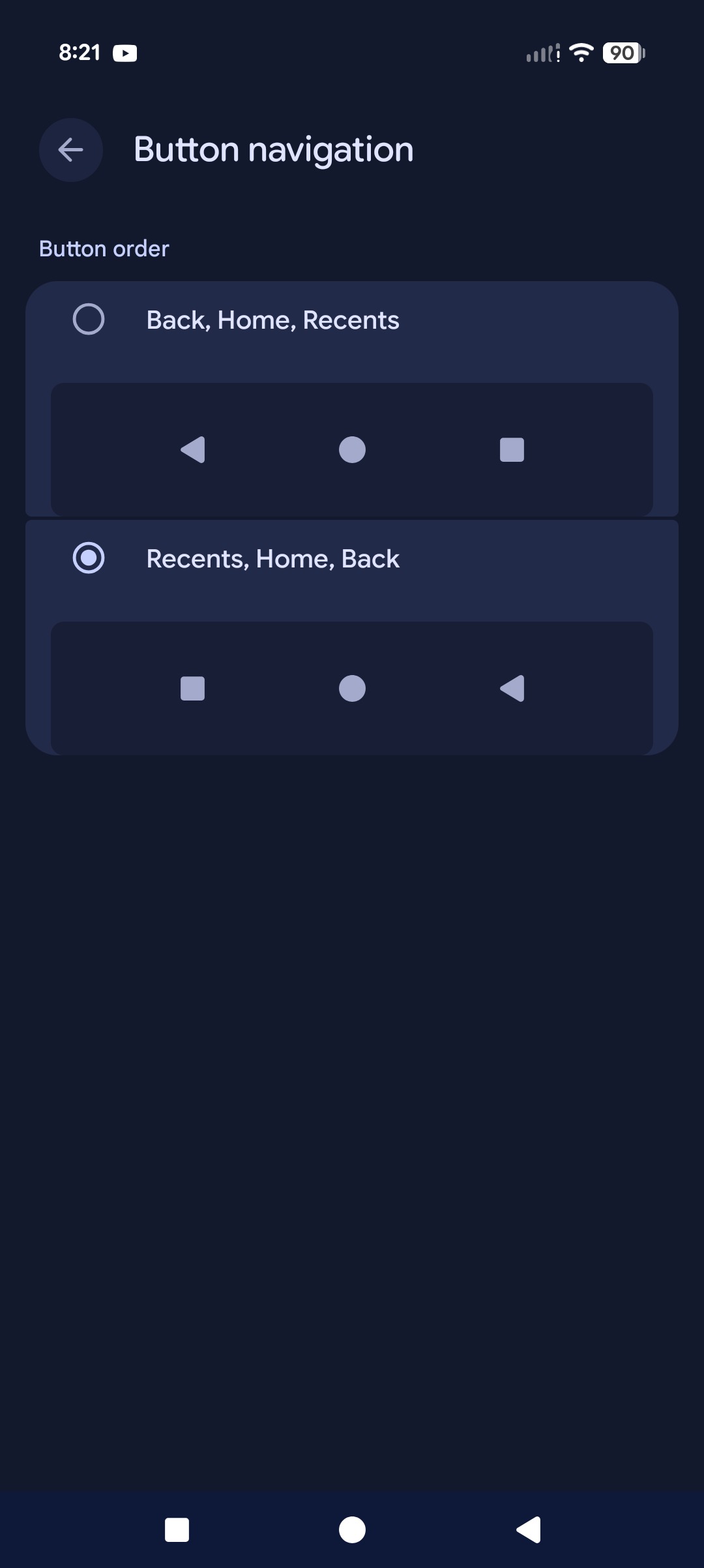This screenshot has height=1568, width=704.
Task: Tap the Back triangle icon in first preview
Action: pos(192,449)
